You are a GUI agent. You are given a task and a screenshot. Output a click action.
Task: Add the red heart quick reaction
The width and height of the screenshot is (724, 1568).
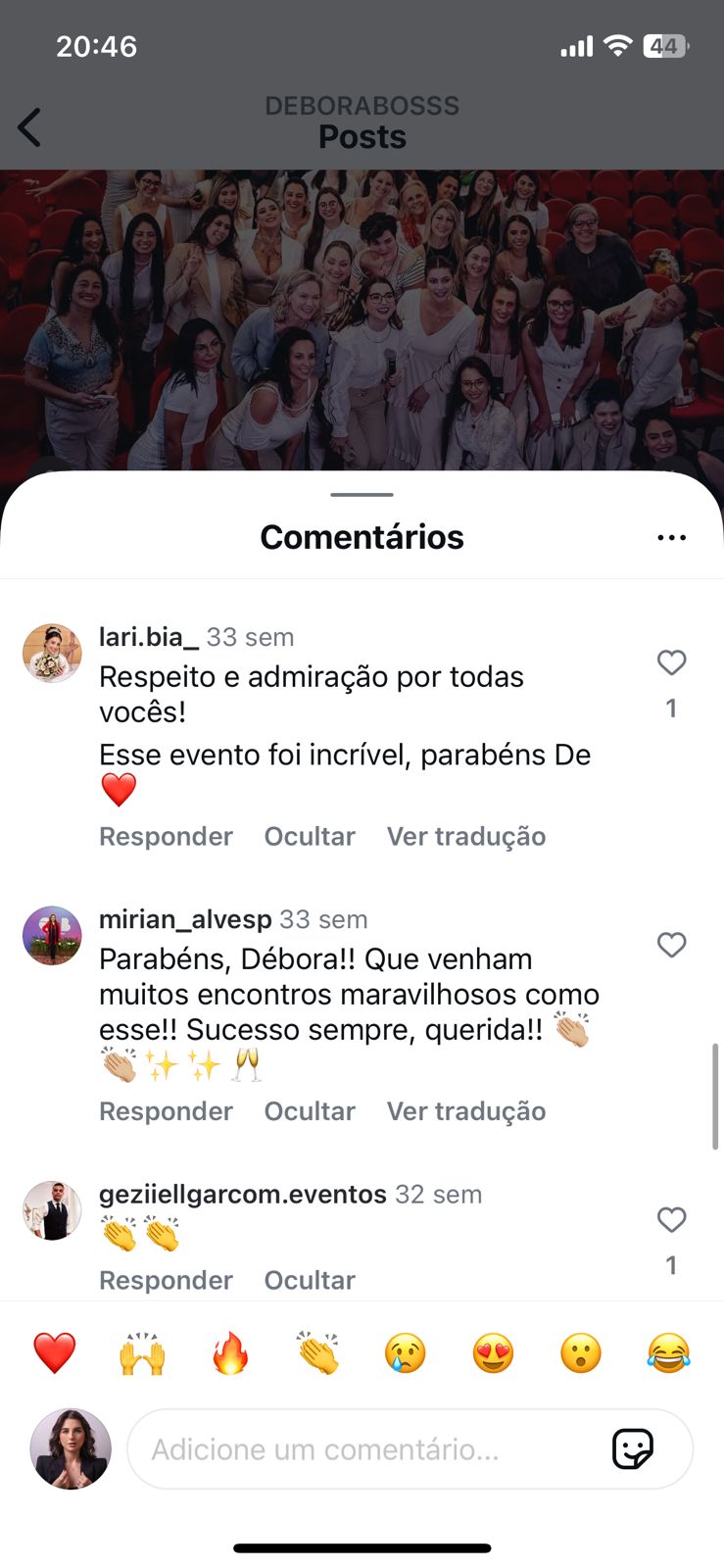tap(55, 1353)
